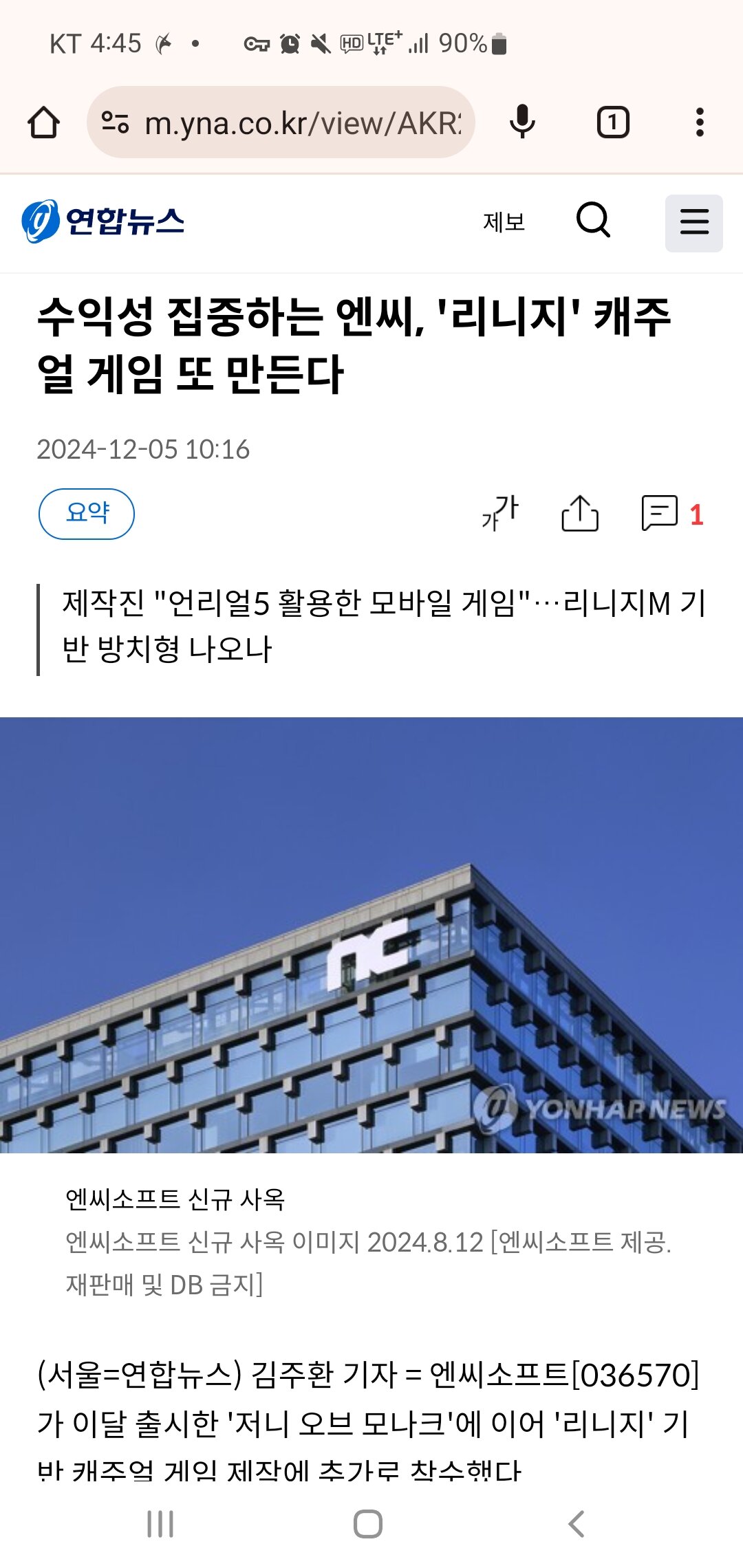Share this article
This screenshot has width=743, height=1568.
tap(580, 514)
